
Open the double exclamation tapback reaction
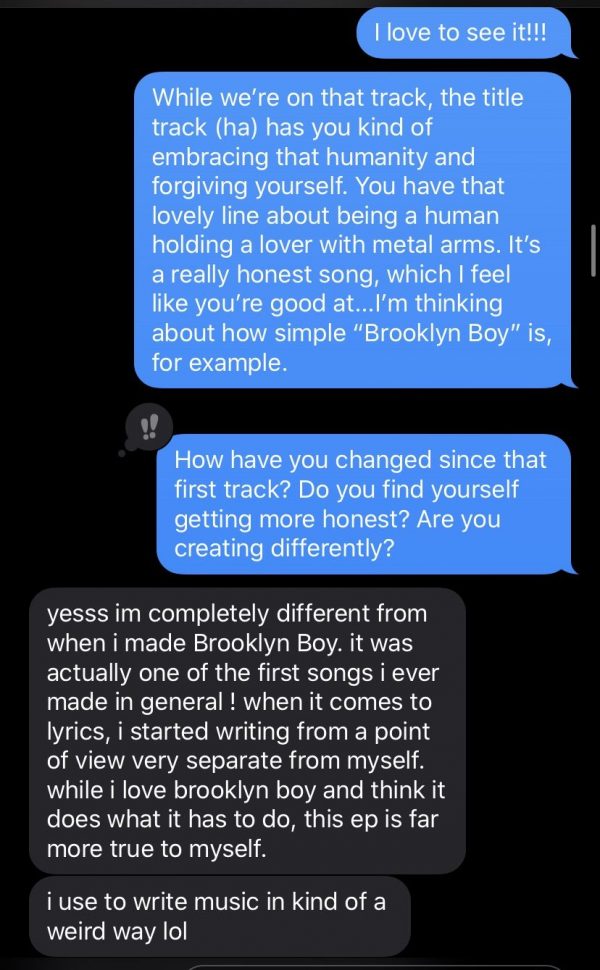(150, 429)
